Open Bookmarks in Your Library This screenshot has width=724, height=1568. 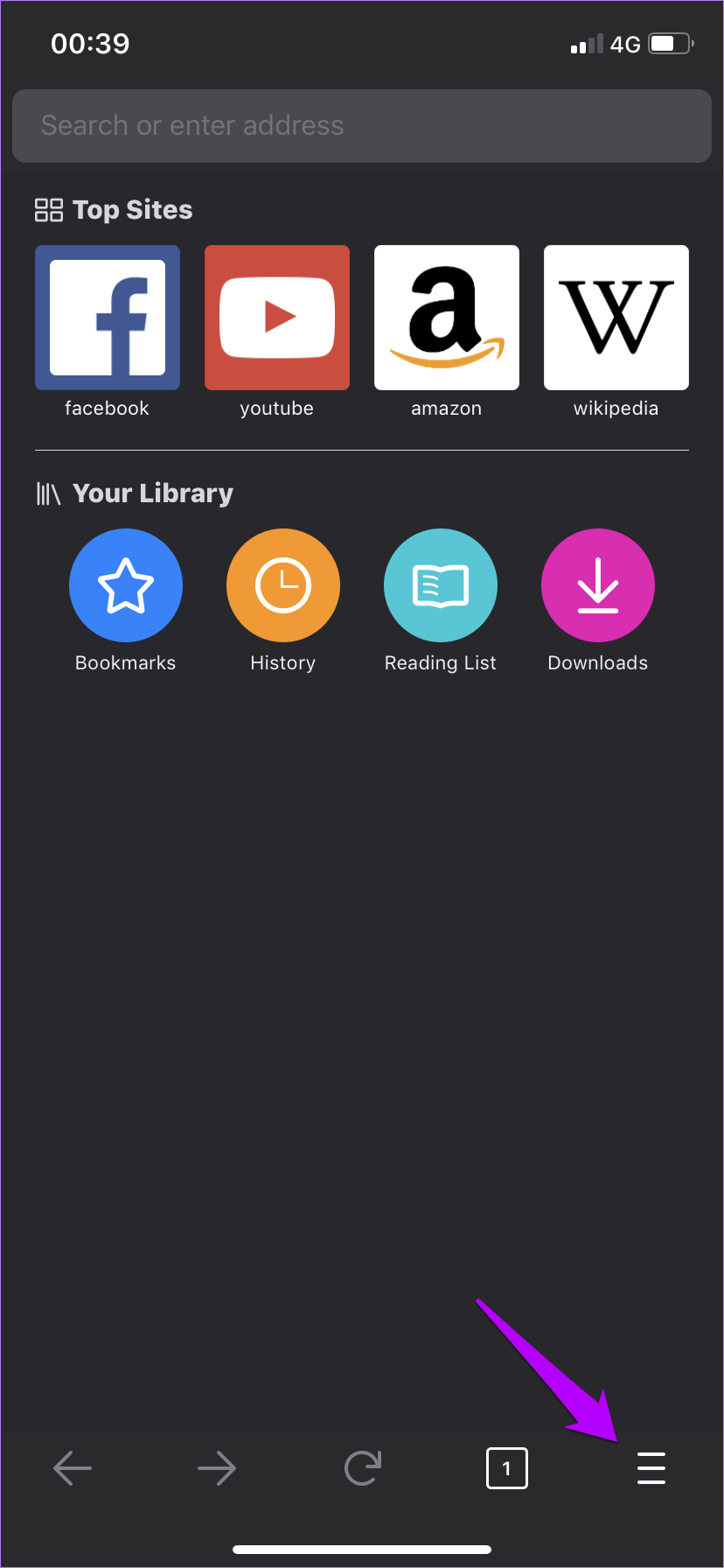point(126,585)
